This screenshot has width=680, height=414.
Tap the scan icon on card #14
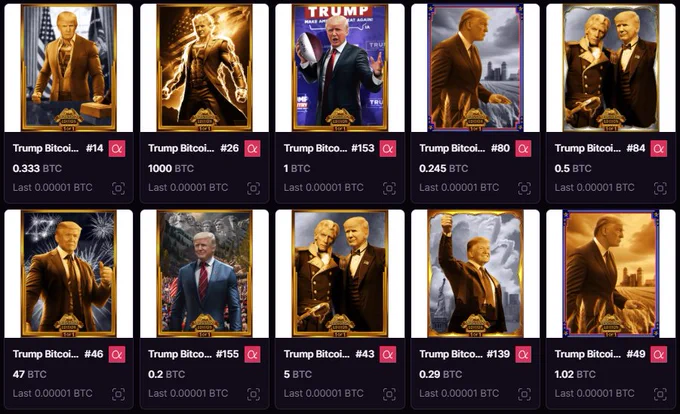[118, 189]
